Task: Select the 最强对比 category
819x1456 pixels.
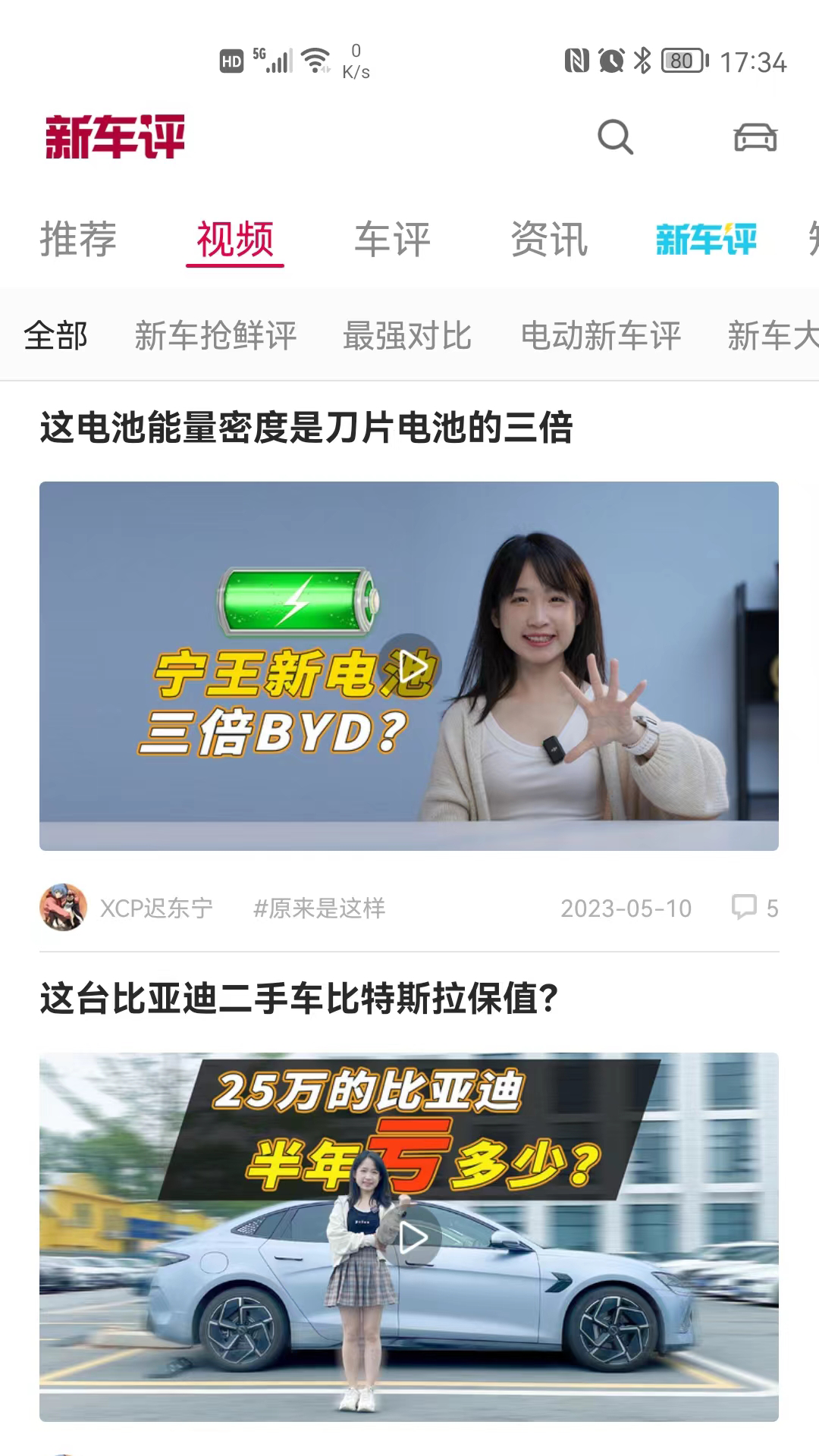Action: pos(408,336)
